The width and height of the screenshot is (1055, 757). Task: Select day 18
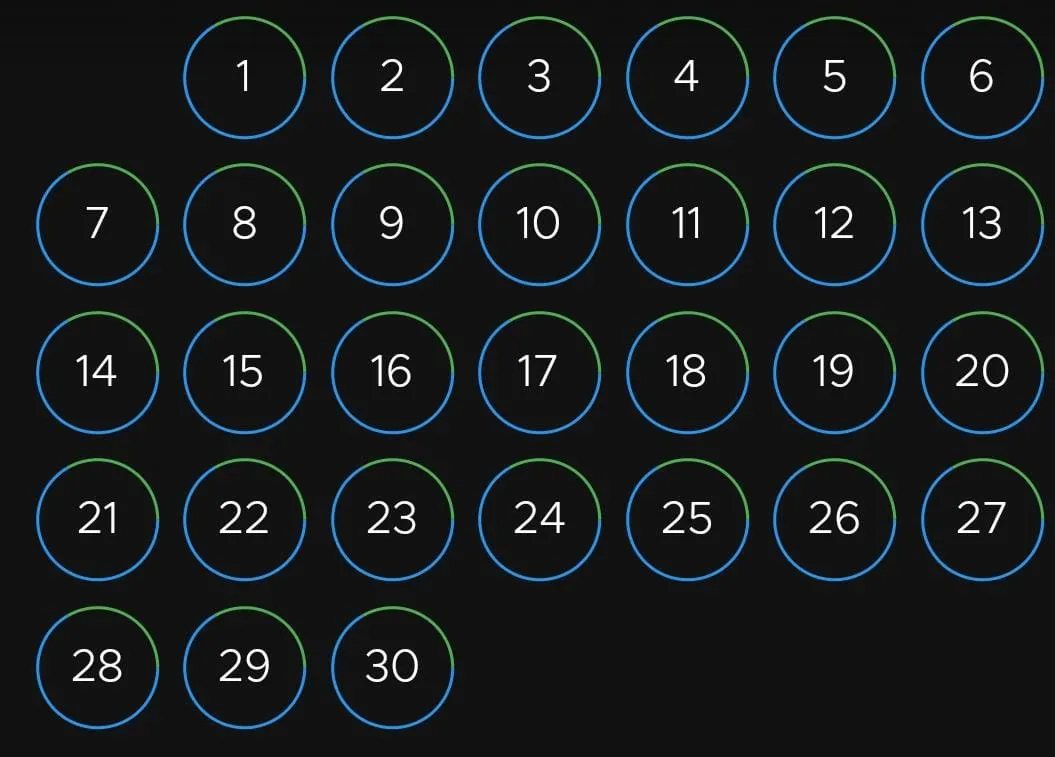(x=687, y=372)
